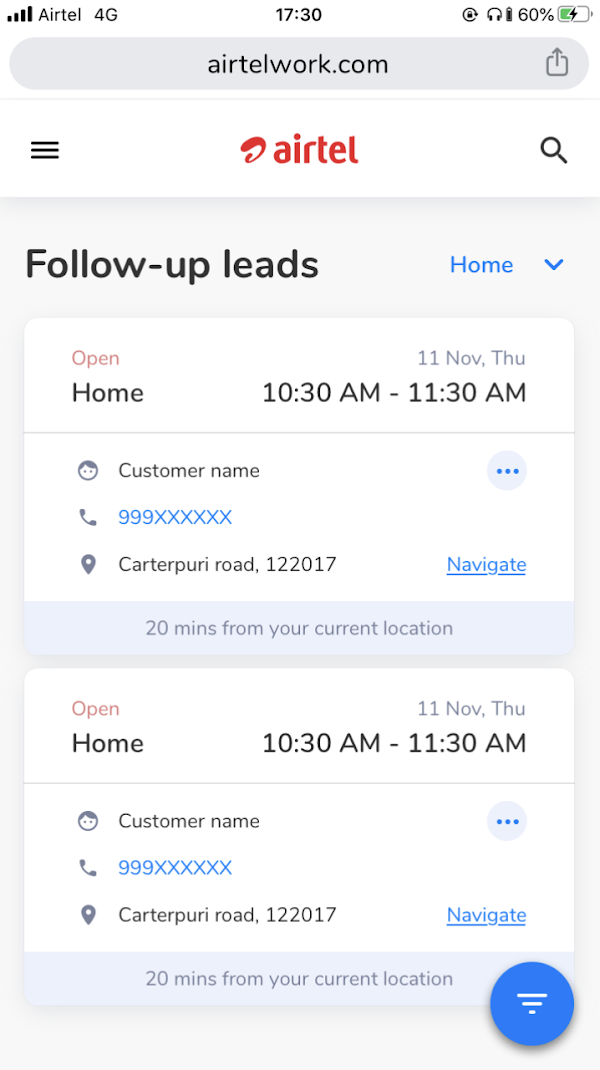Share the page from address bar

point(557,63)
